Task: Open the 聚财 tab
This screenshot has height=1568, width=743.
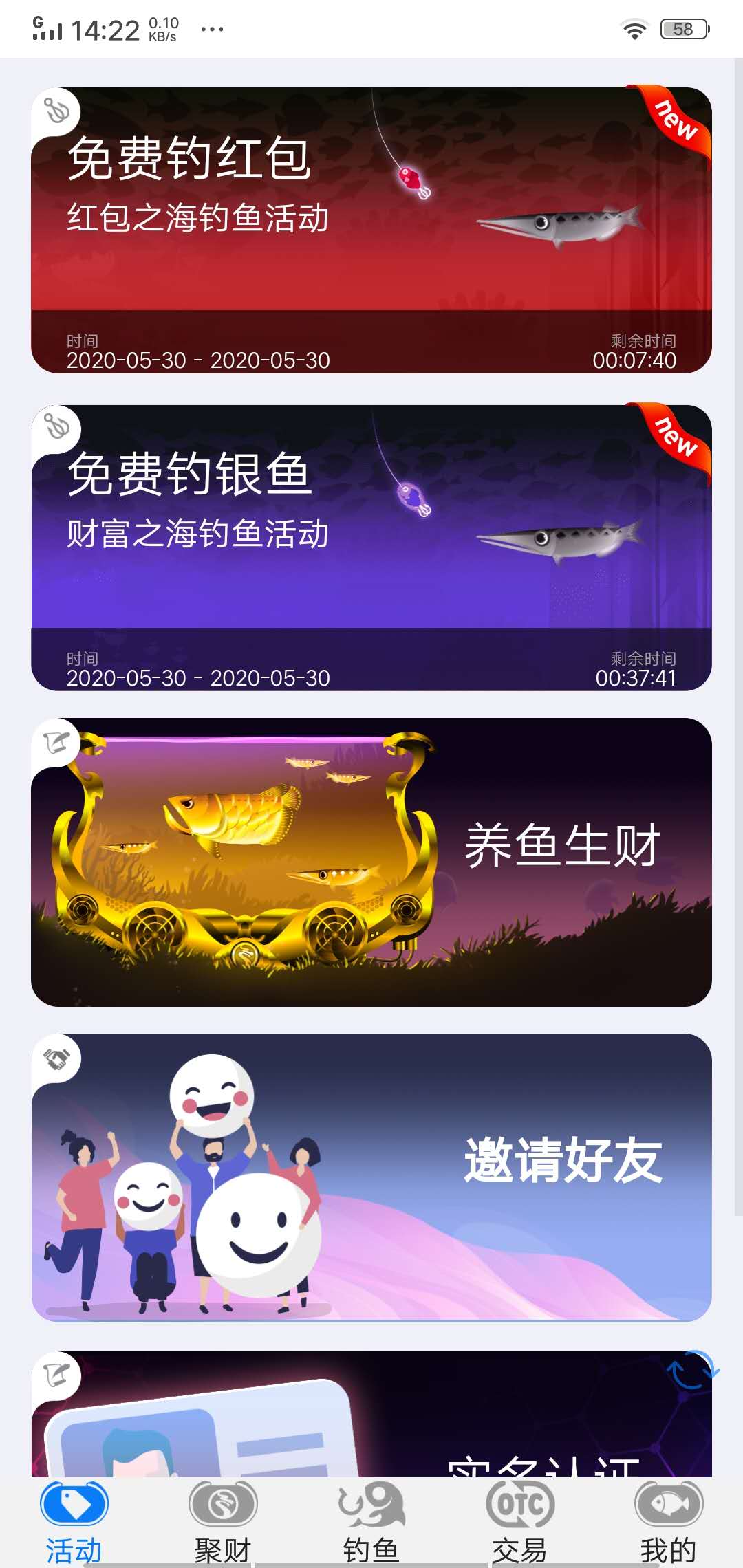Action: [222, 1523]
